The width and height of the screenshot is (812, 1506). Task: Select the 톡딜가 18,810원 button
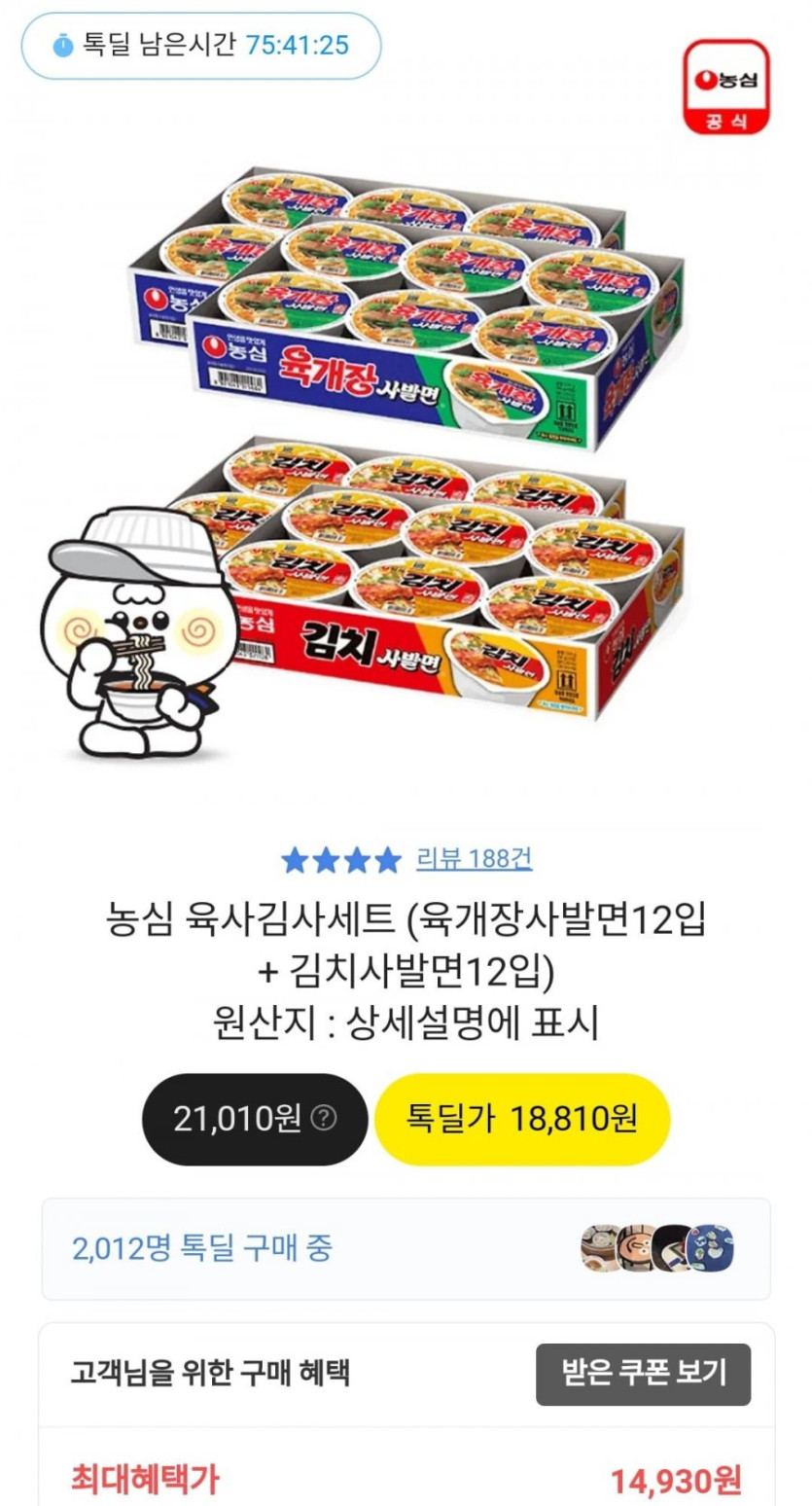(x=522, y=1119)
